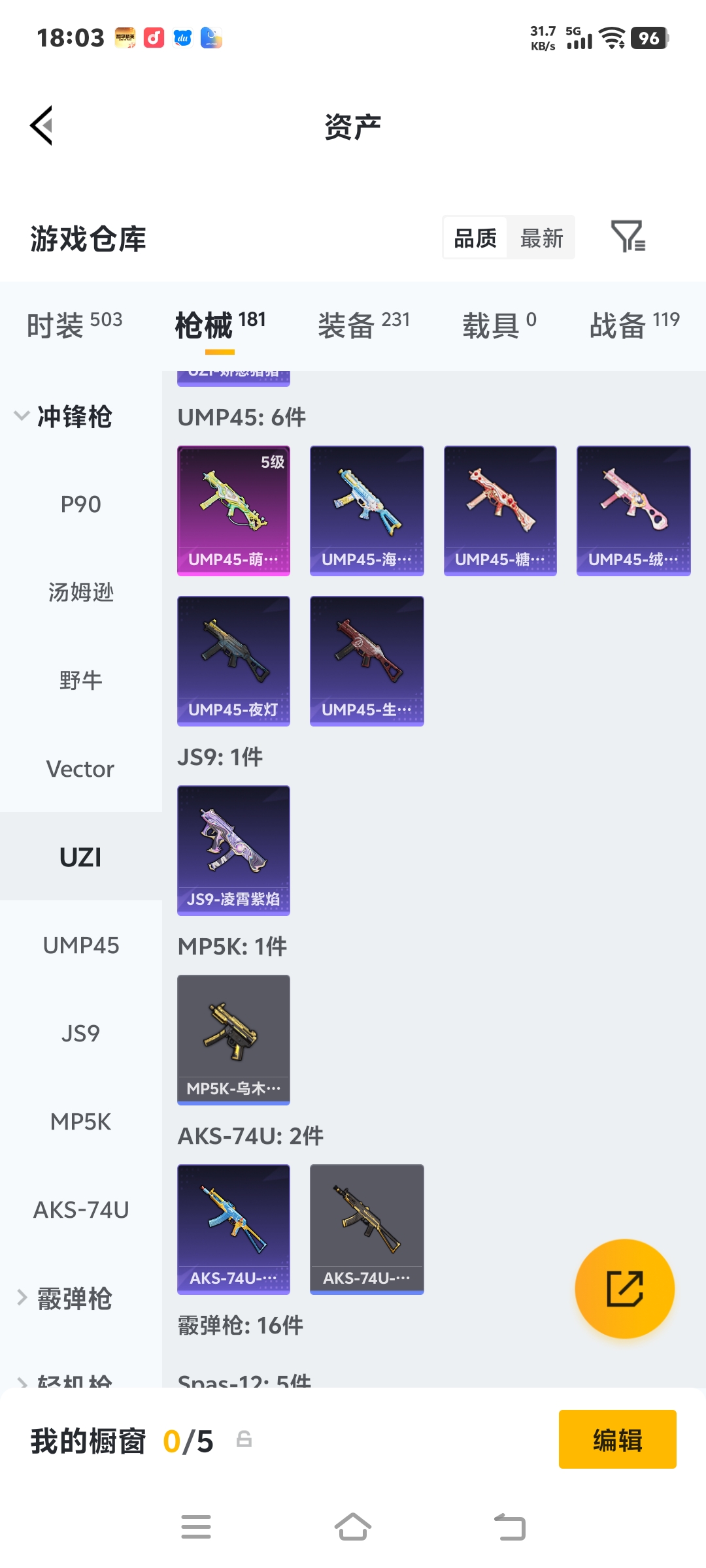
Task: Tap the orange share floating button
Action: click(x=624, y=1288)
